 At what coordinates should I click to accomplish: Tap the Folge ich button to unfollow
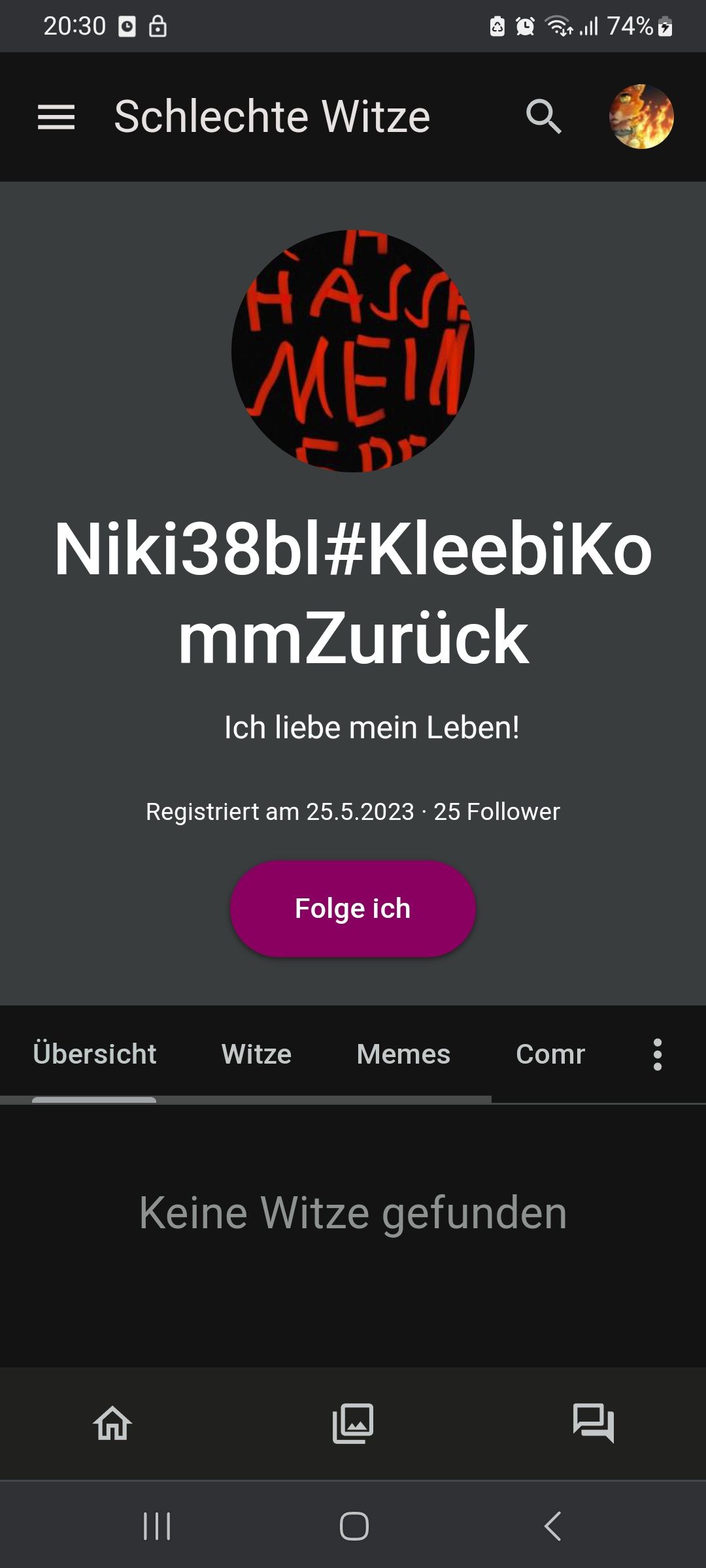tap(353, 909)
